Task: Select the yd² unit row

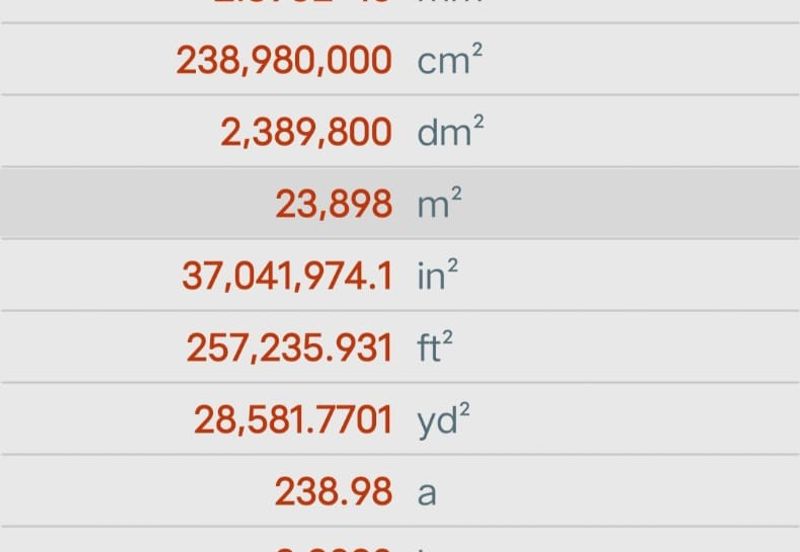Action: 400,419
